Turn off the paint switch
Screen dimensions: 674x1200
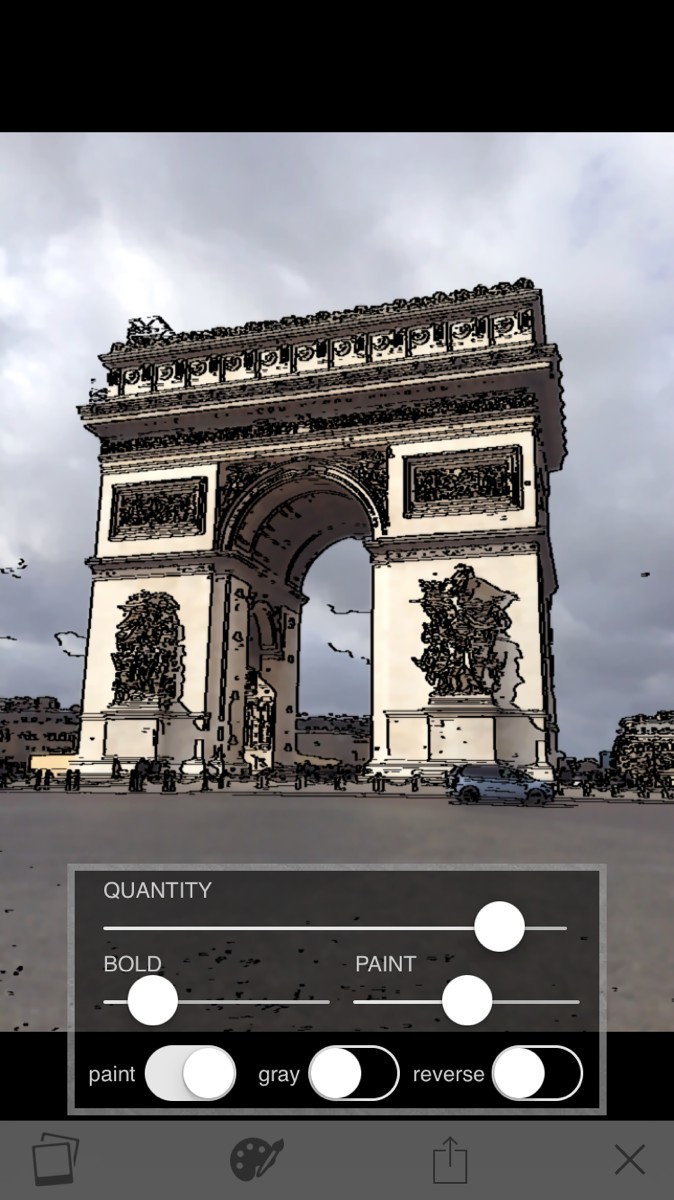click(x=190, y=1074)
